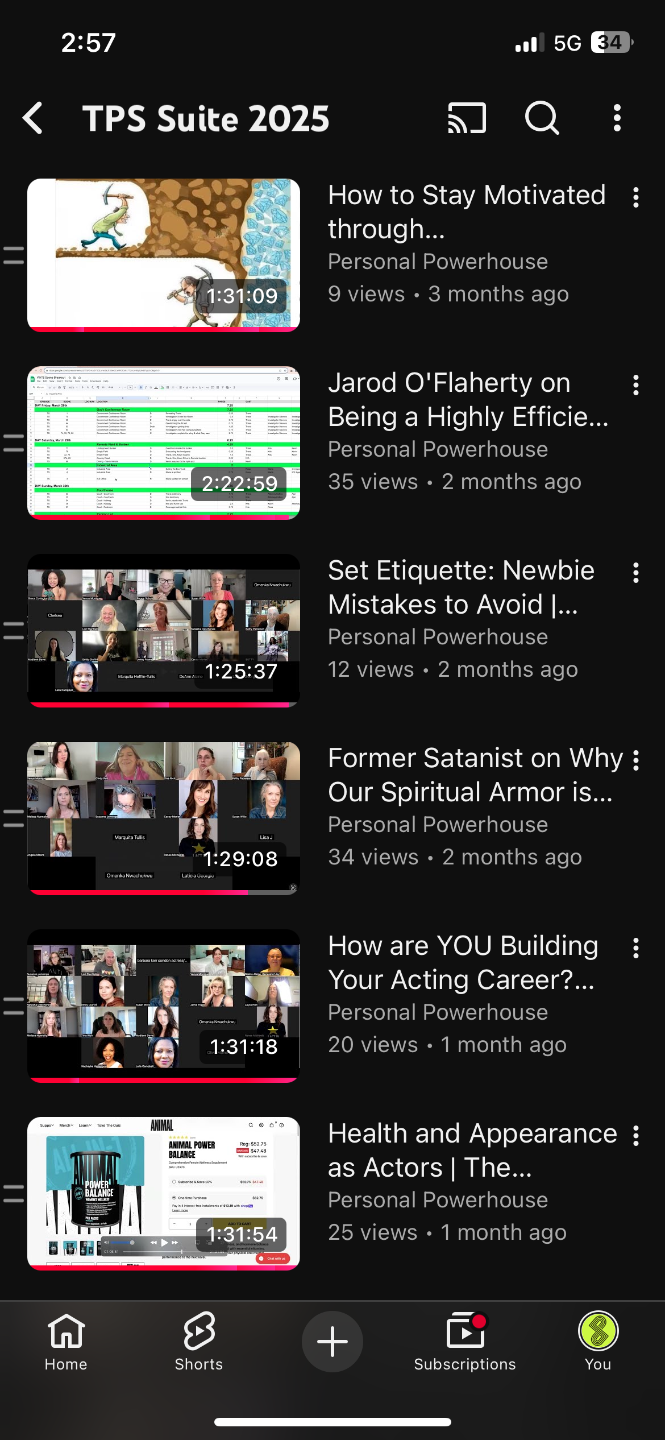Play 'Health and Appearance as Actors' video
The width and height of the screenshot is (665, 1440).
point(163,1193)
